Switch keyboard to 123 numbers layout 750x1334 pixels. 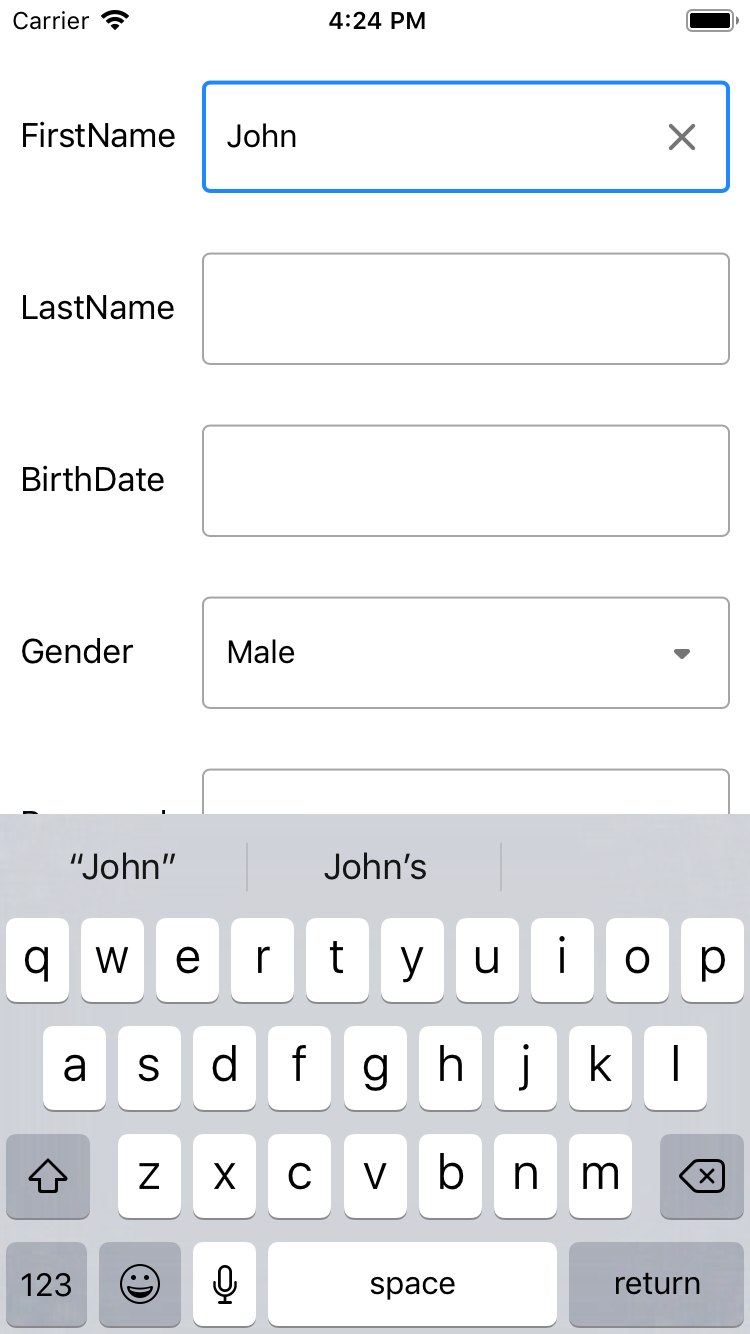(x=47, y=1283)
